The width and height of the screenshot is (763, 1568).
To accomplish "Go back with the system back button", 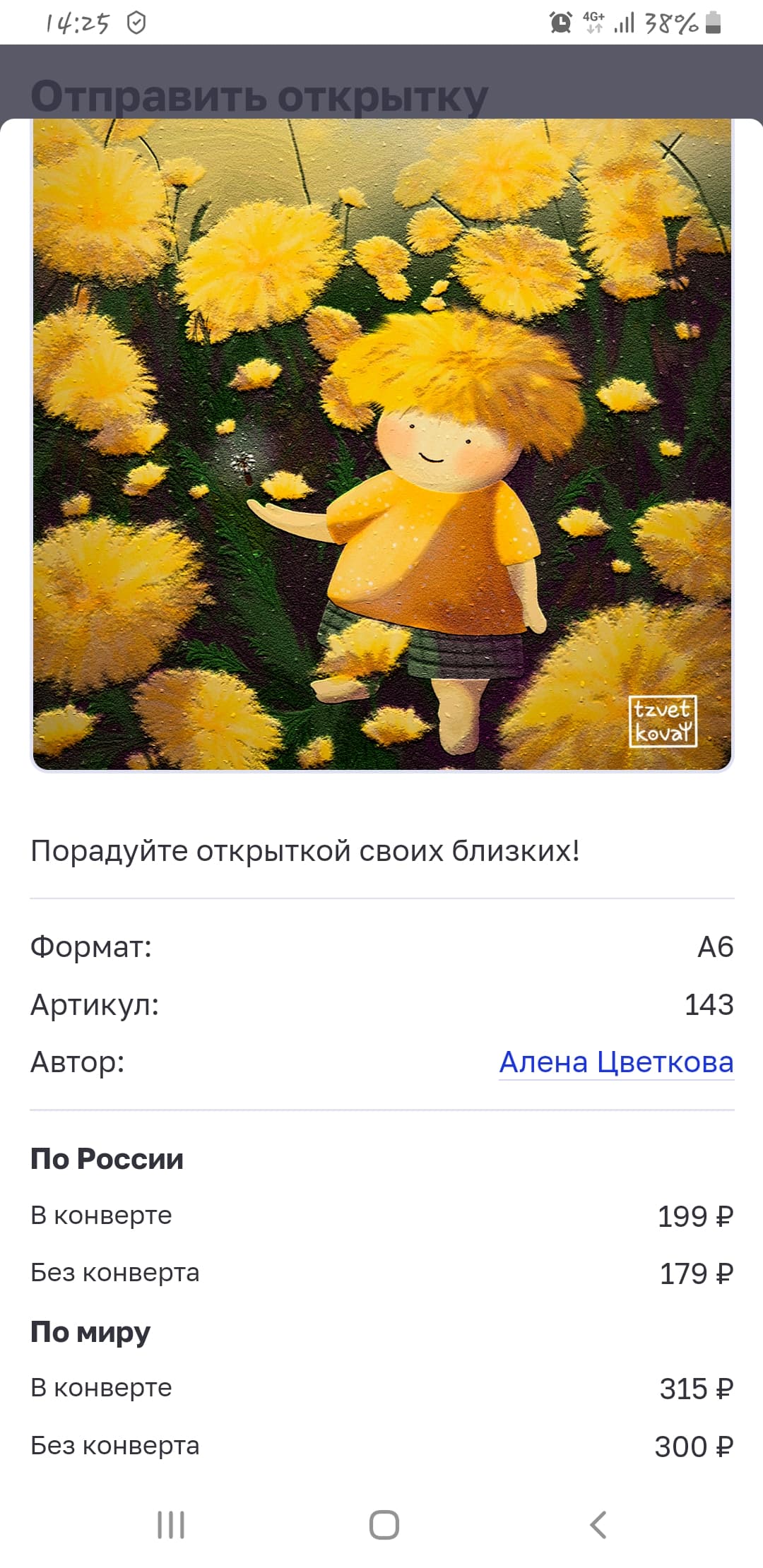I will [x=598, y=1524].
